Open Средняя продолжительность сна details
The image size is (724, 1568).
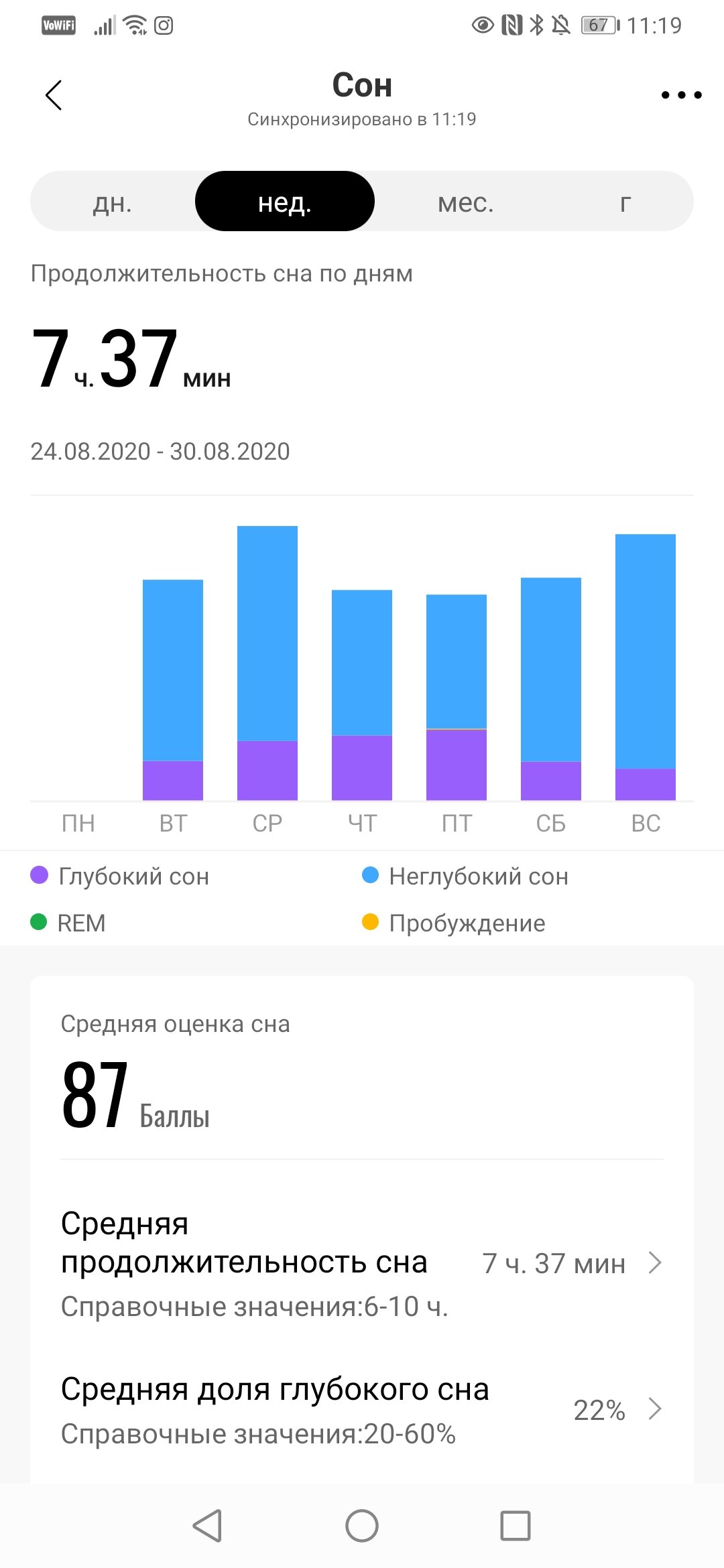pyautogui.click(x=362, y=1263)
